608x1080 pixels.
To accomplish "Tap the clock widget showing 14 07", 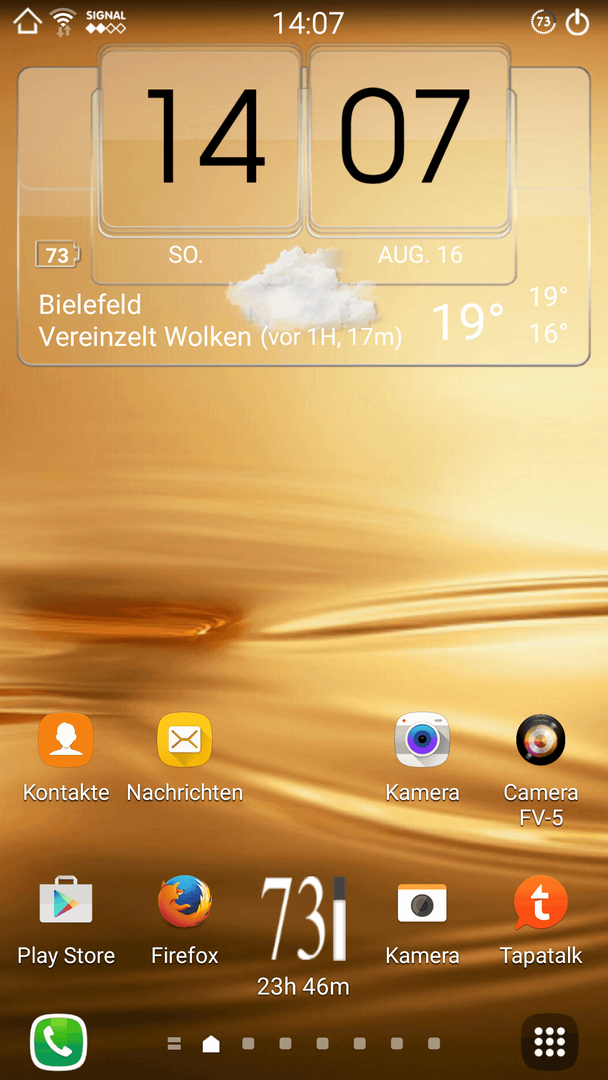I will coord(303,140).
